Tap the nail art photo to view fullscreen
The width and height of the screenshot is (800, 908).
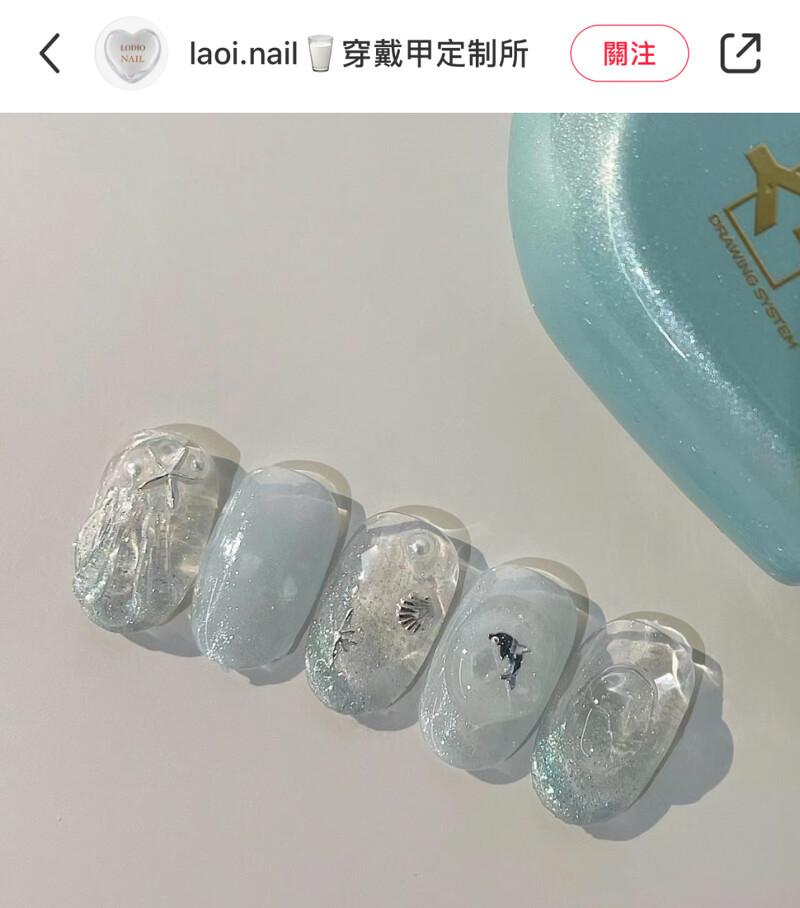(x=400, y=500)
